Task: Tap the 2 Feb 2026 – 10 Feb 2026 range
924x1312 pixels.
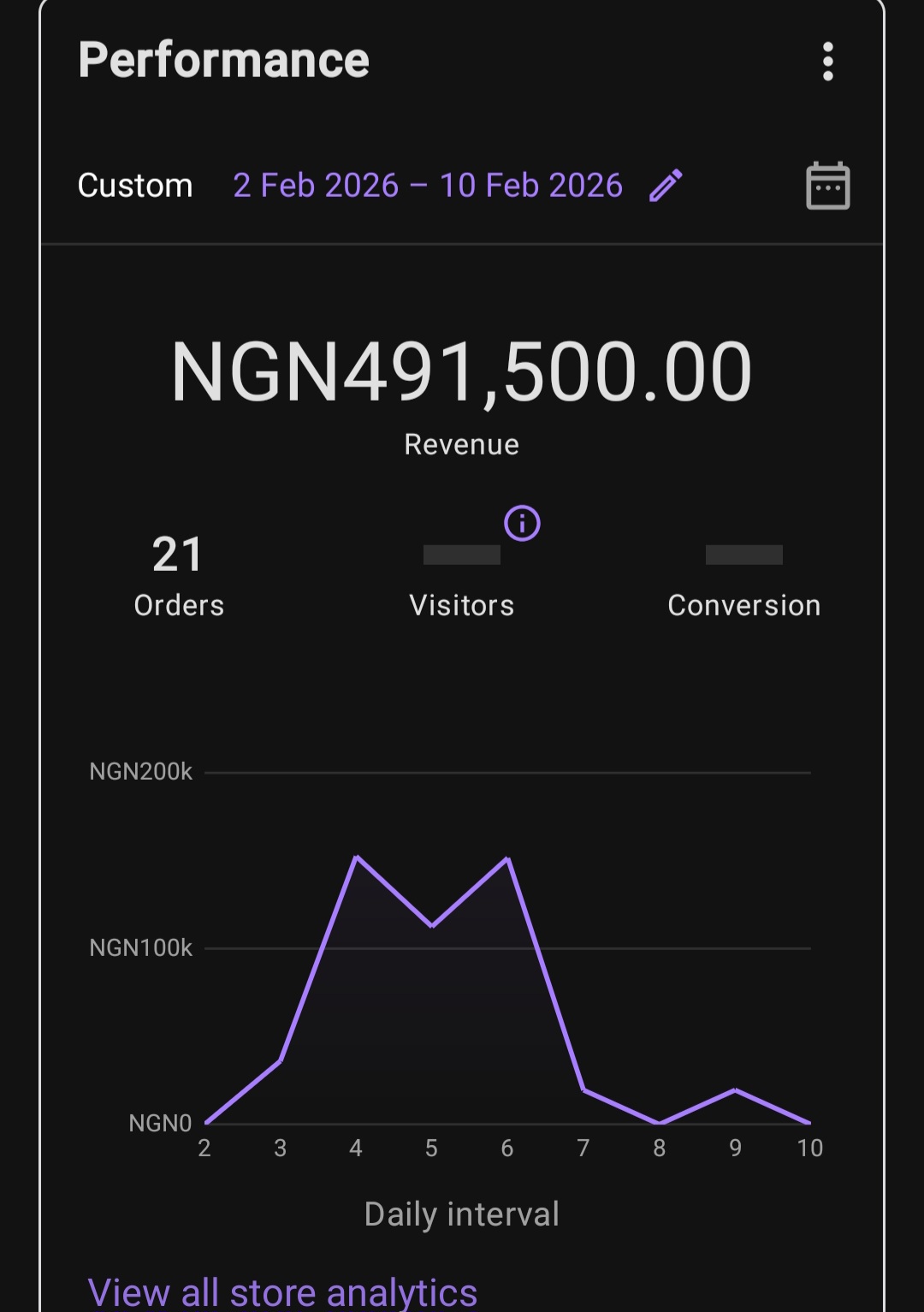Action: (428, 185)
